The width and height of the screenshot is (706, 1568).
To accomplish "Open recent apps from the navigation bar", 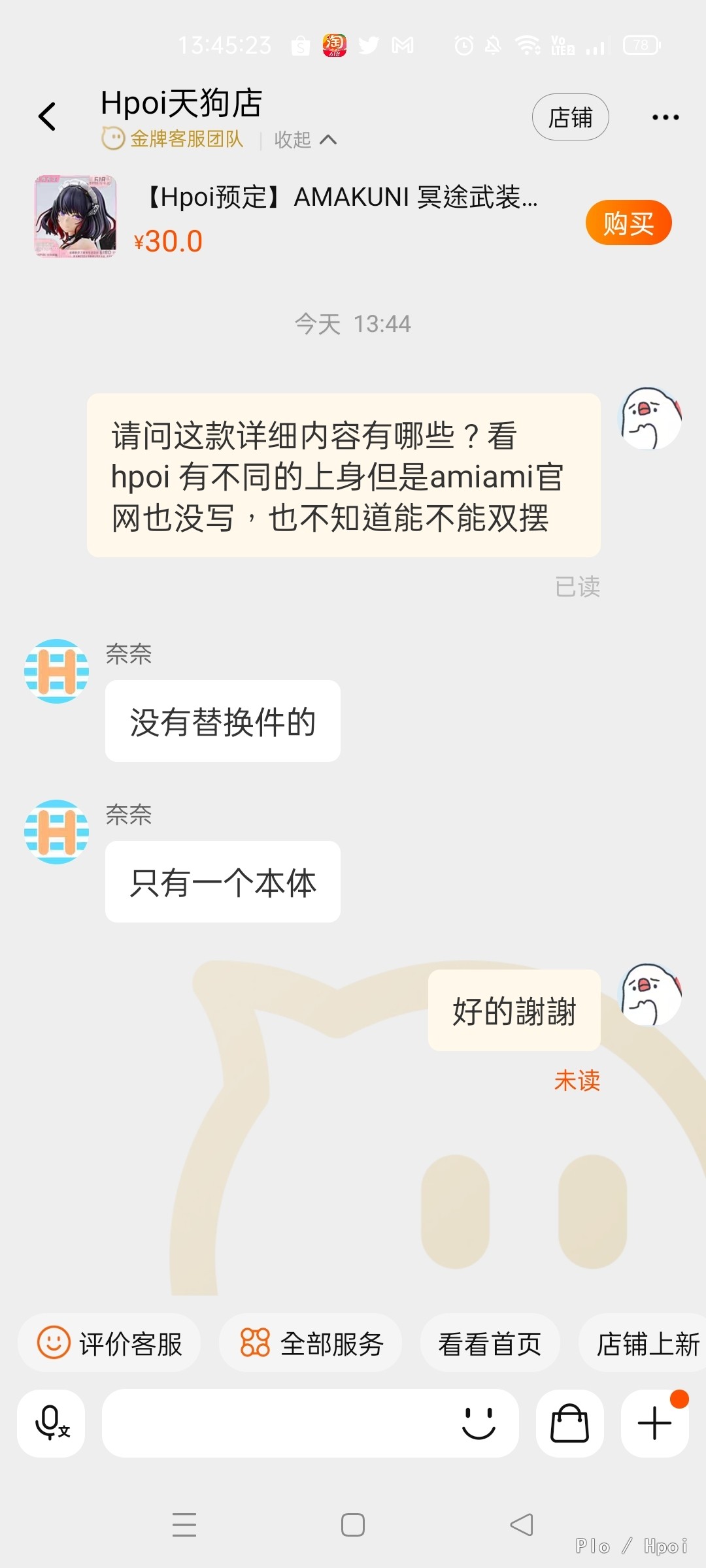I will tap(184, 1525).
